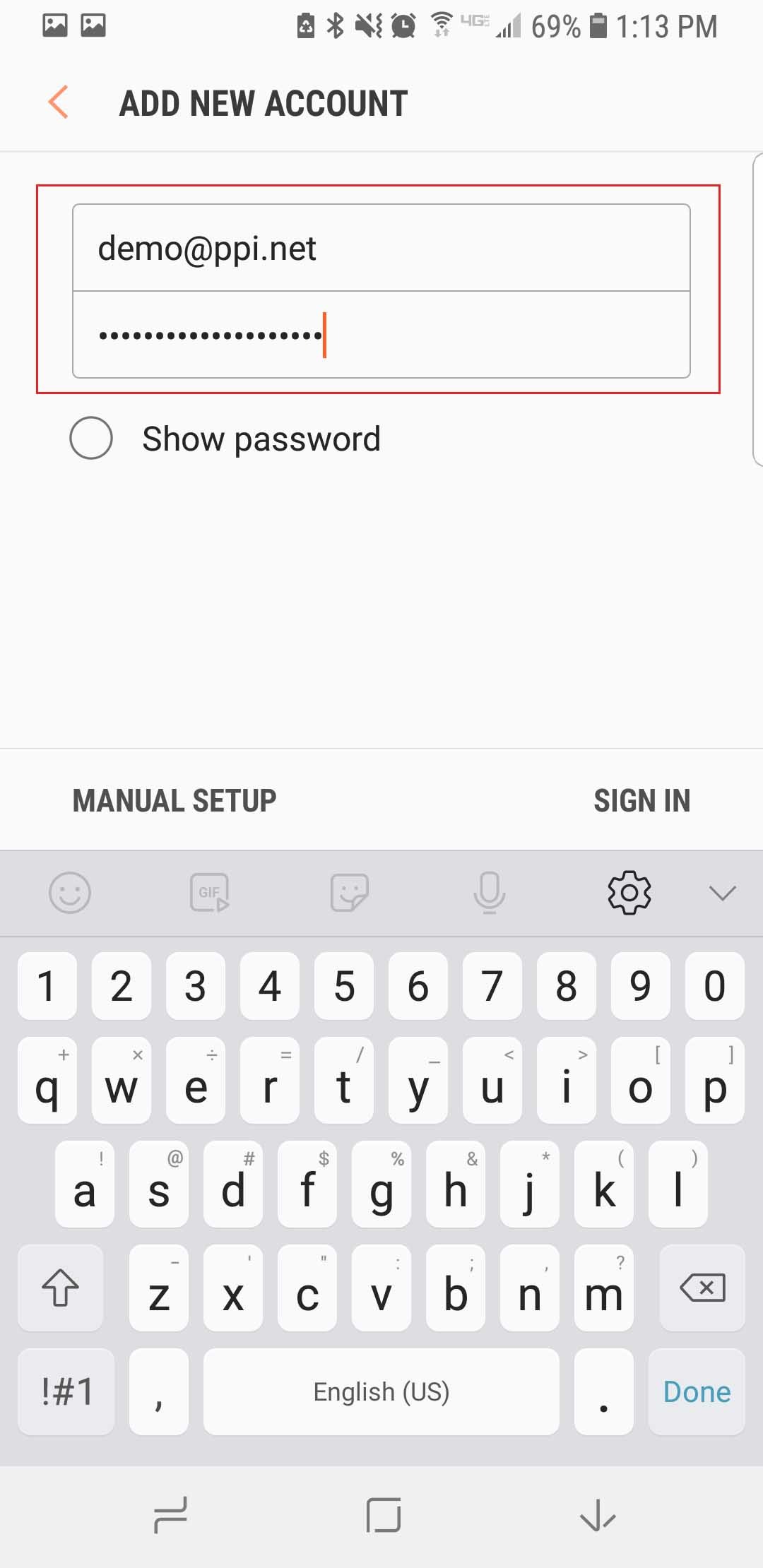The width and height of the screenshot is (763, 1568).
Task: Focus the password field
Action: click(x=381, y=335)
